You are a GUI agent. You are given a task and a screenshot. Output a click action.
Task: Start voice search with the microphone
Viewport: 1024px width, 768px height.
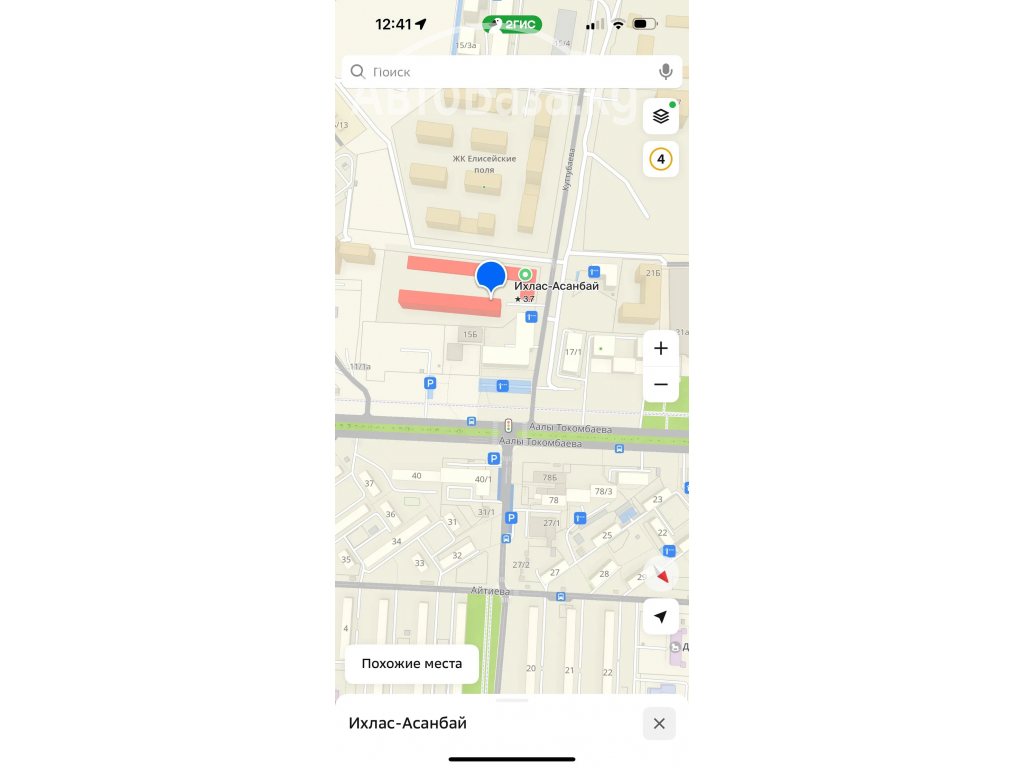click(x=666, y=72)
